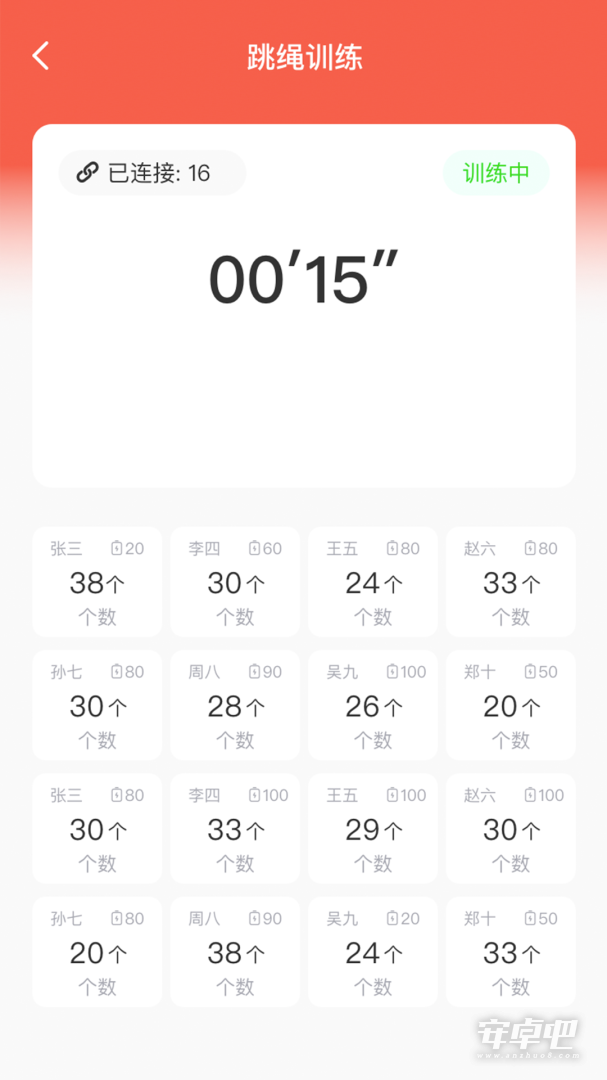Tap the 训练中 status badge
607x1080 pixels.
coord(496,173)
